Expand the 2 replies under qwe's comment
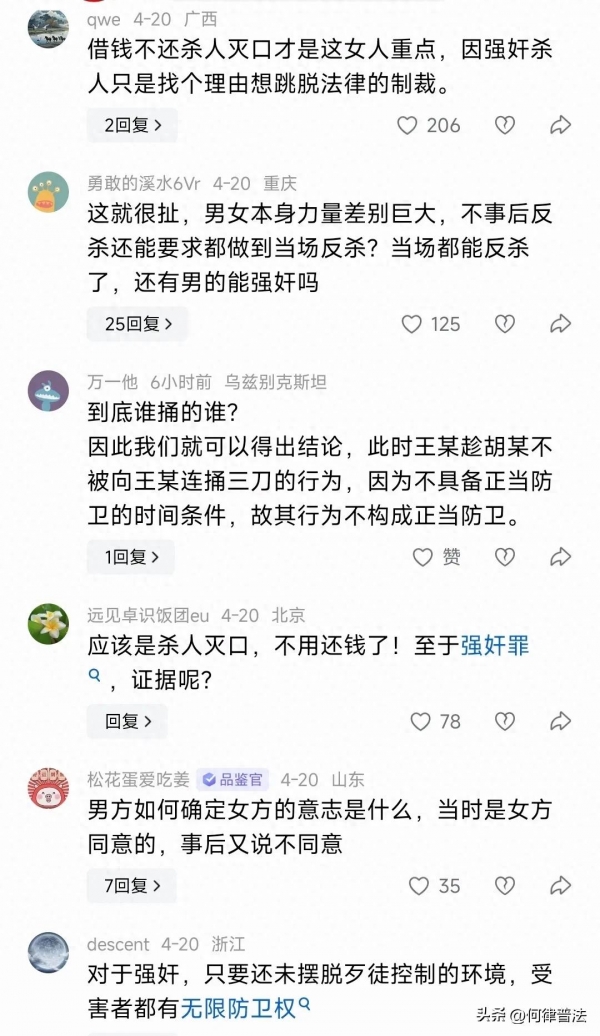 point(131,125)
